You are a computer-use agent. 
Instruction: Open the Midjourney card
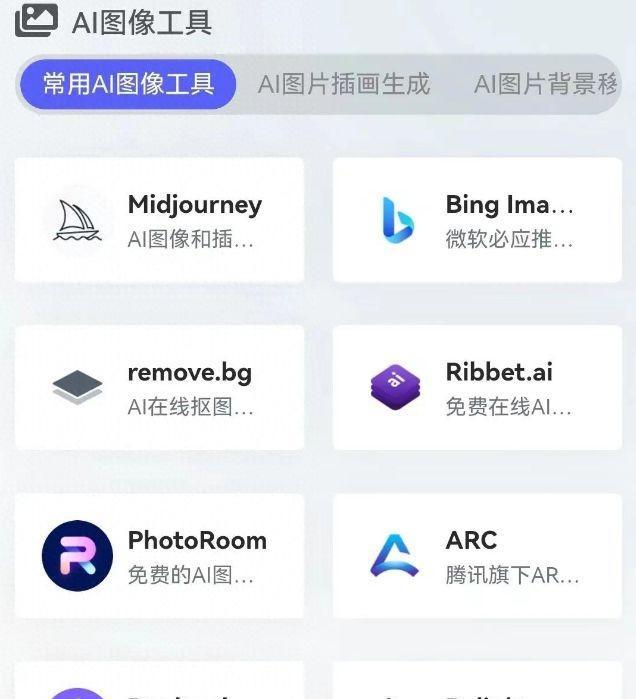pos(160,220)
